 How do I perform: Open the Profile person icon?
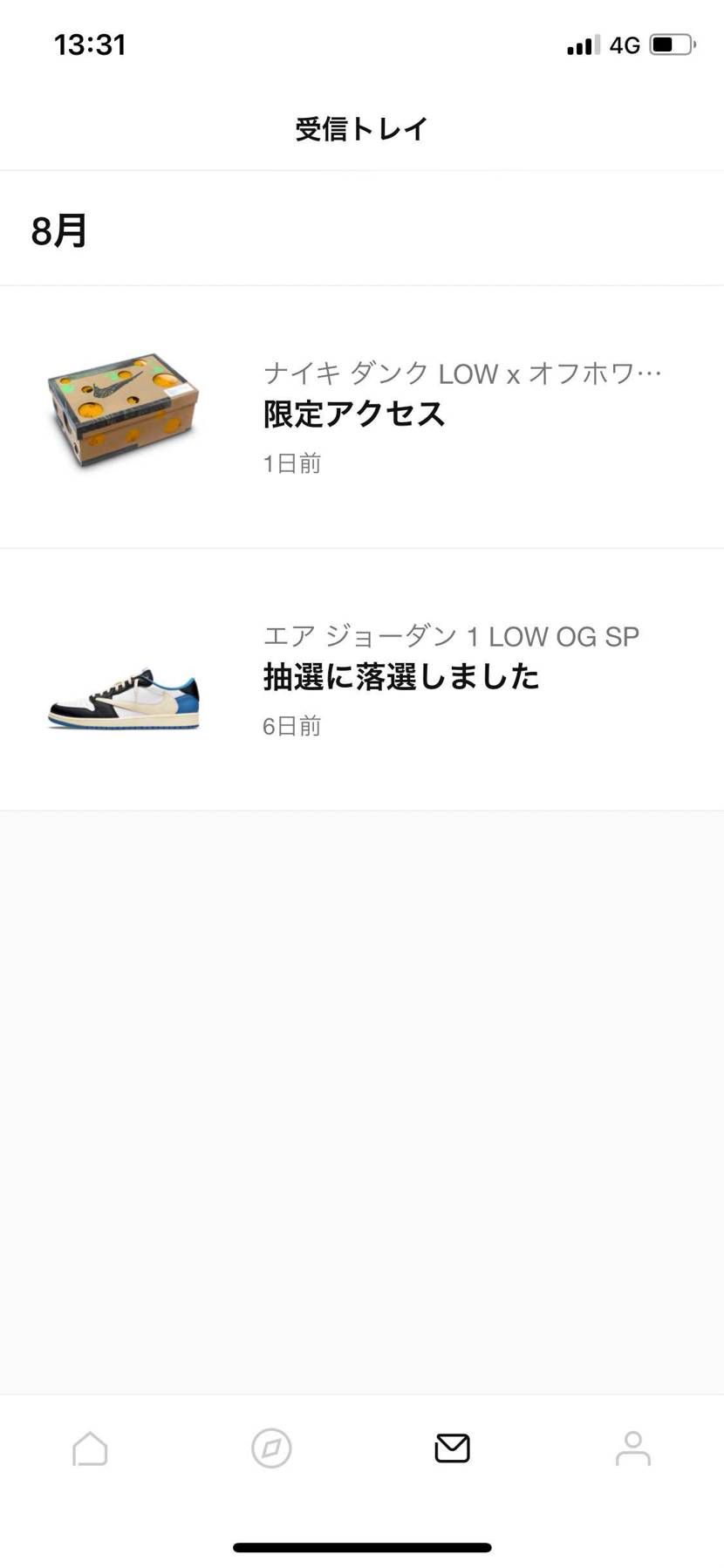point(632,1448)
